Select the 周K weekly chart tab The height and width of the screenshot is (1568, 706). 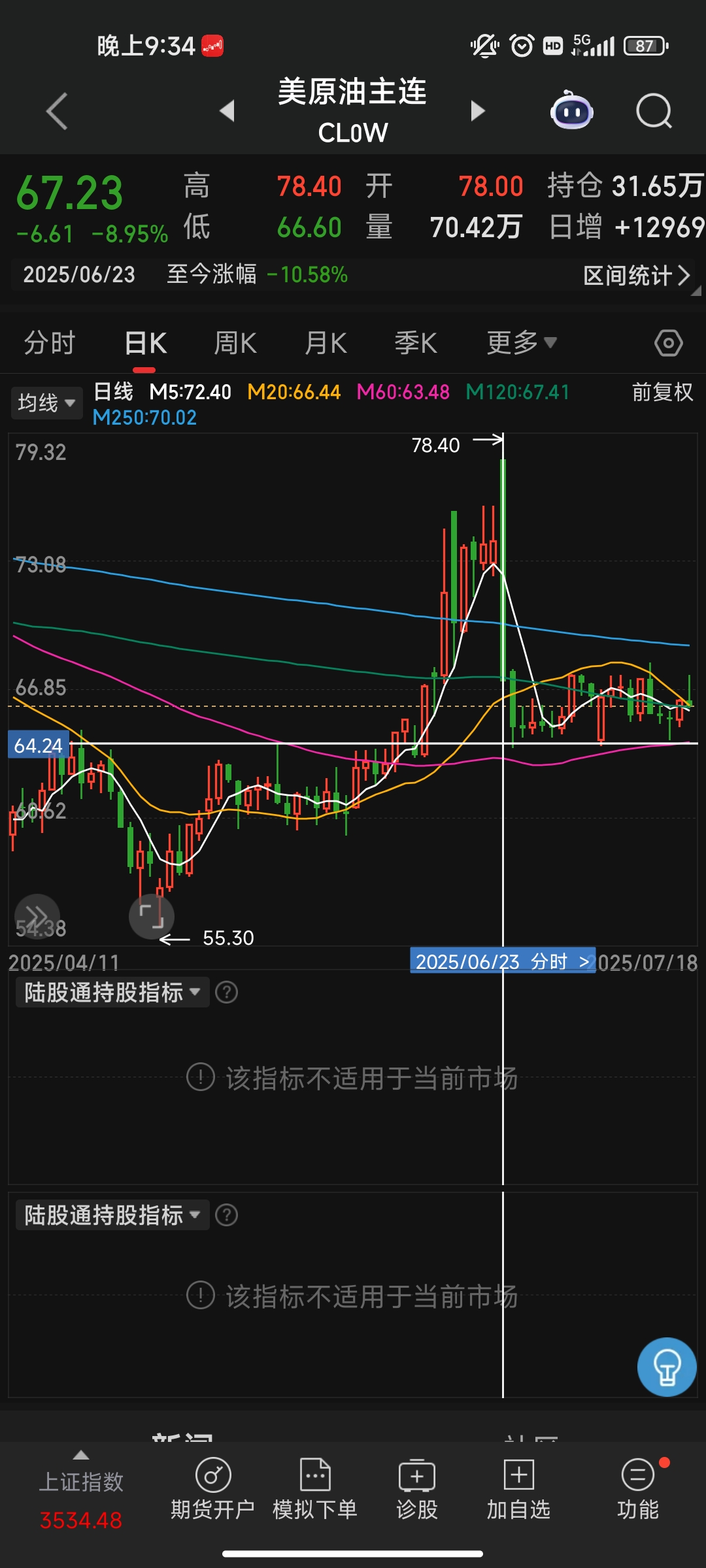click(x=235, y=343)
